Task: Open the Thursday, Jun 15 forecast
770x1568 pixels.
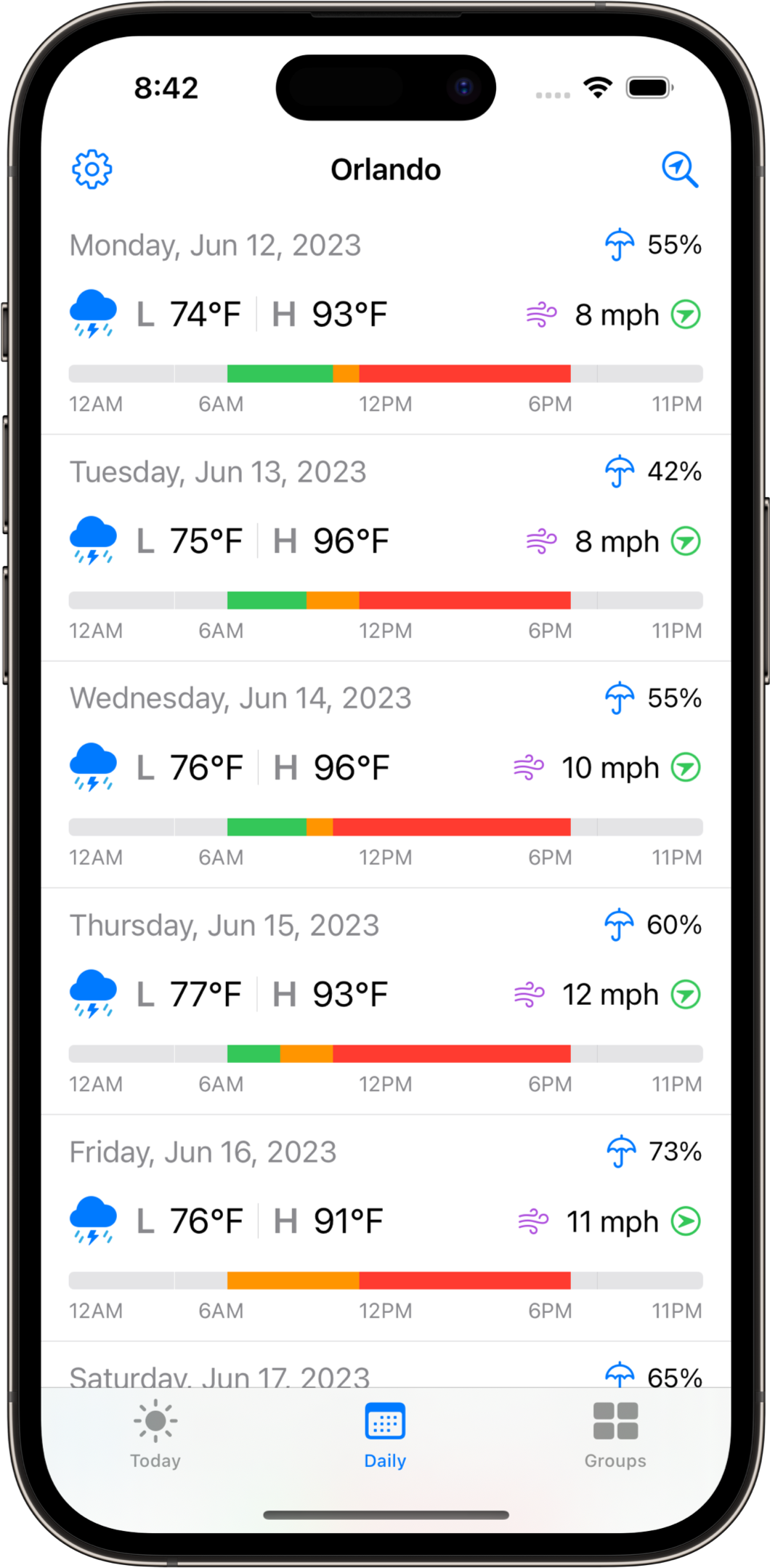Action: 385,1003
